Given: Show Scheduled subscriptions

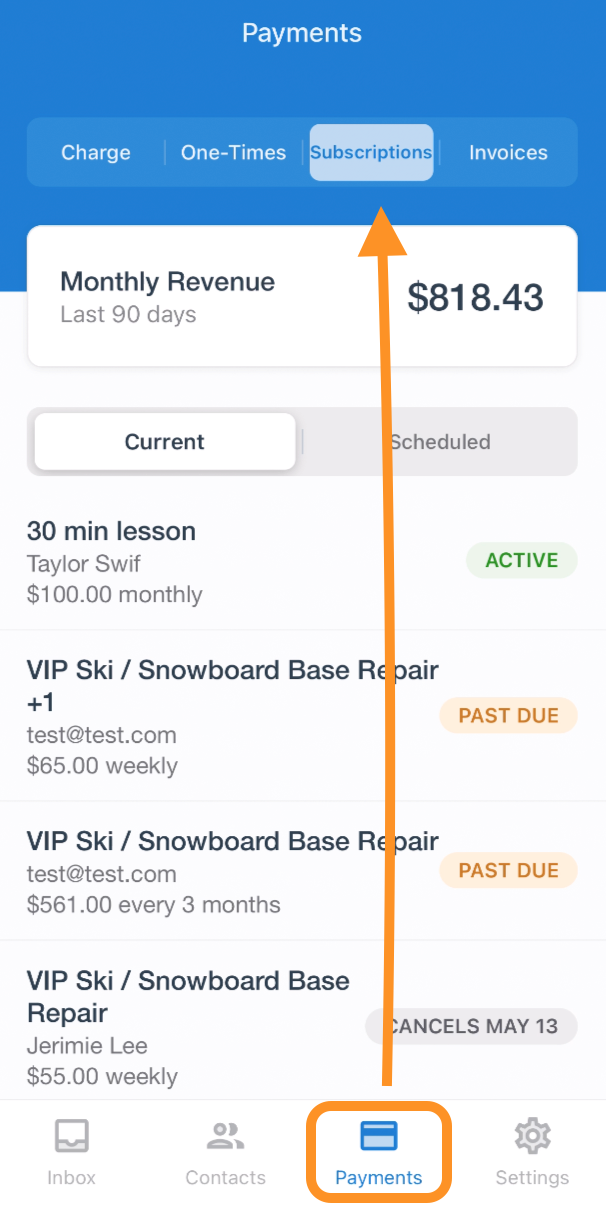Looking at the screenshot, I should [440, 442].
